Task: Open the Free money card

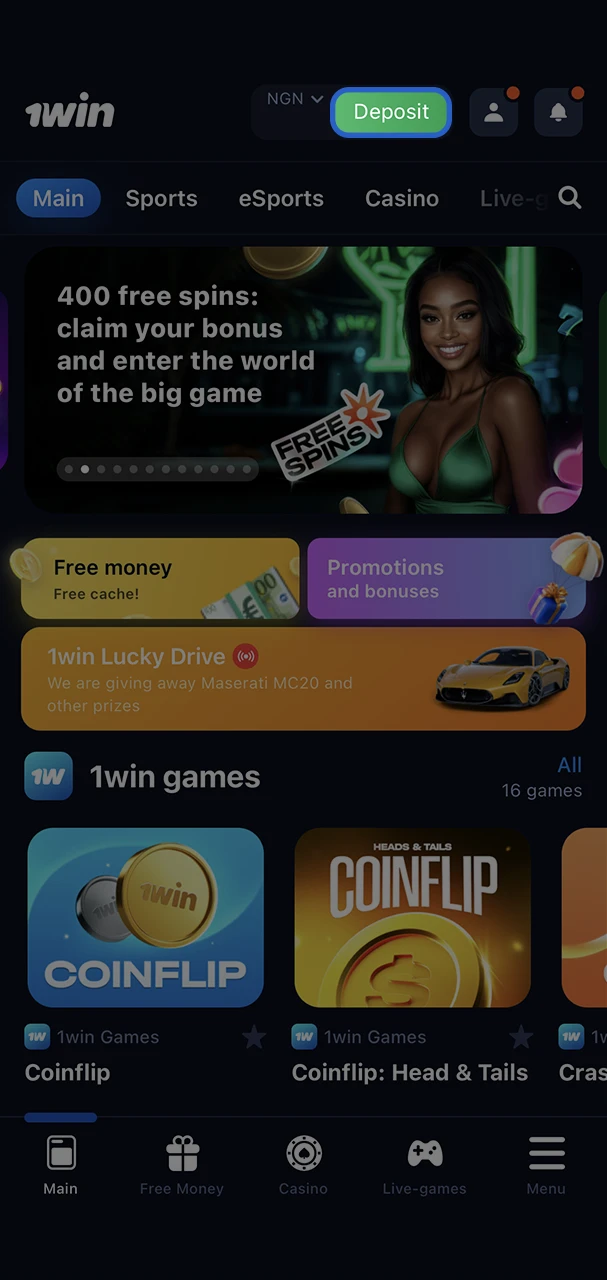Action: pos(160,579)
